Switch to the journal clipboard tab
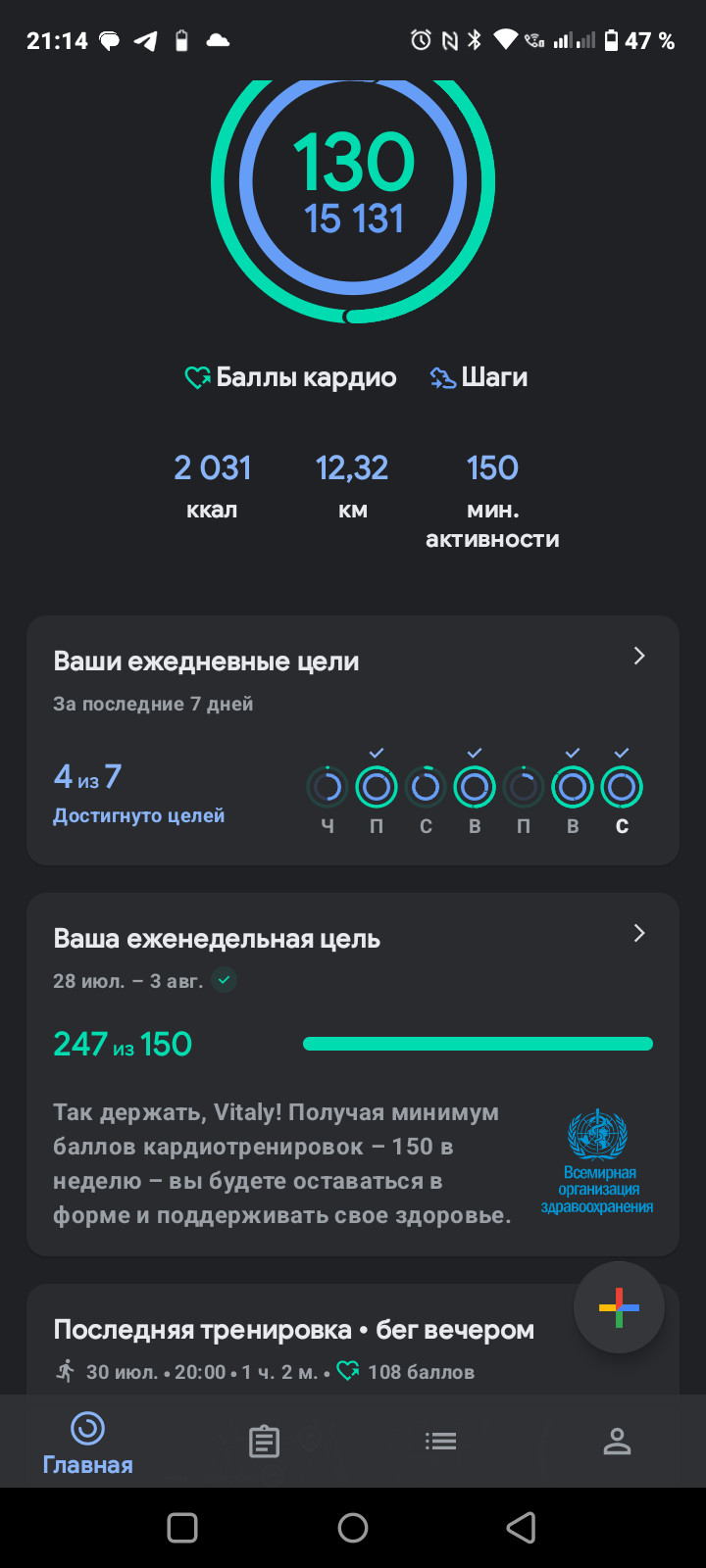The height and width of the screenshot is (1568, 706). point(264,1442)
